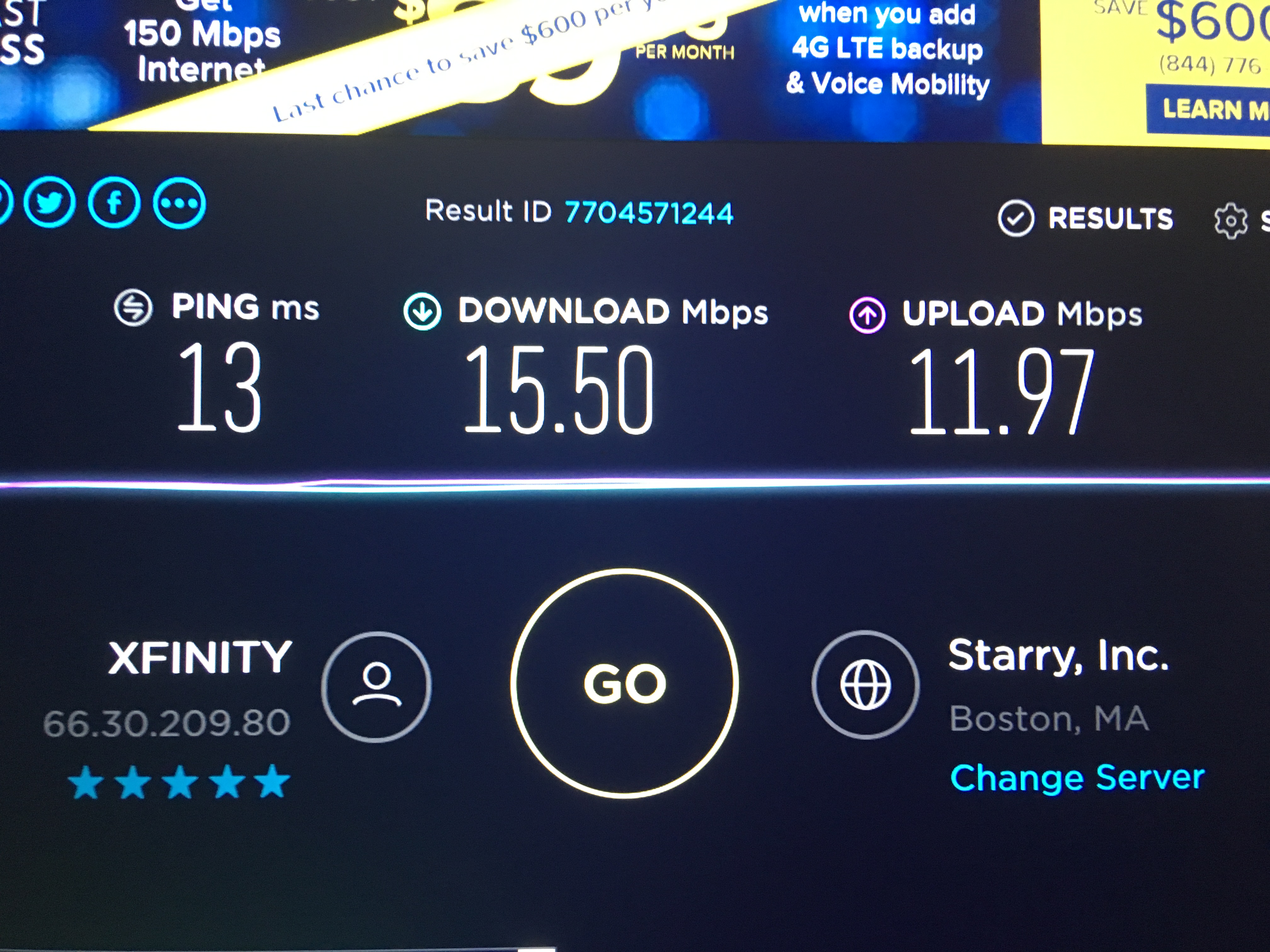Screen dimensions: 1270x952
Task: View the Results history
Action: tap(1085, 218)
